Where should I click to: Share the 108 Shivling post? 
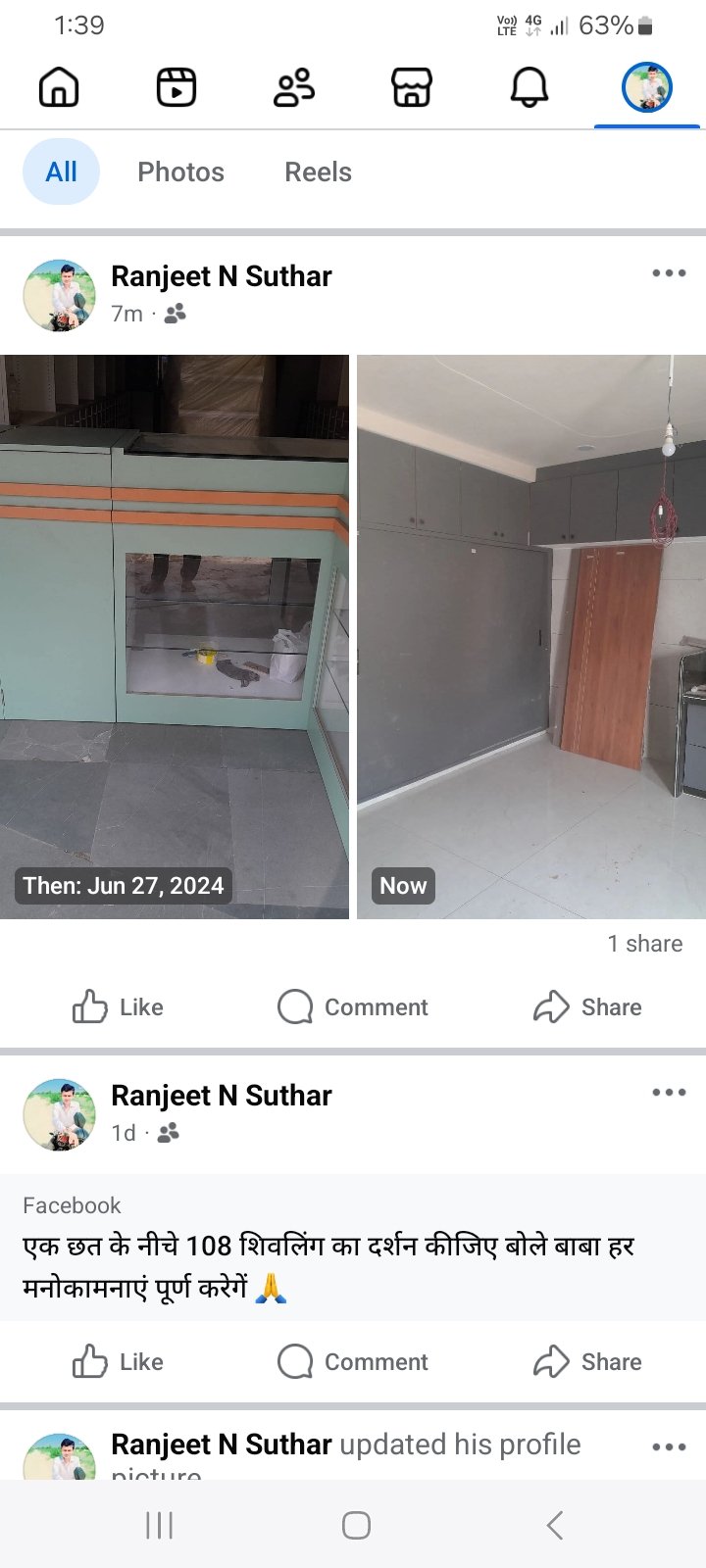(x=587, y=1362)
